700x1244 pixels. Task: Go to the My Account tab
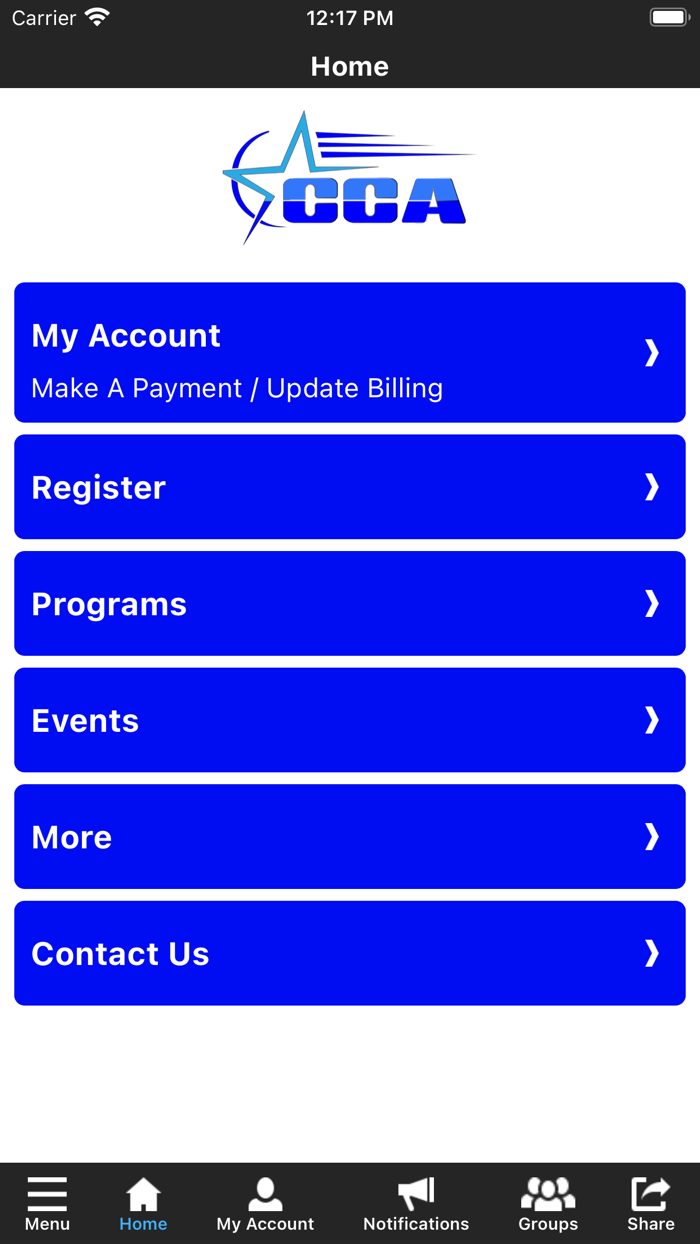[265, 1203]
